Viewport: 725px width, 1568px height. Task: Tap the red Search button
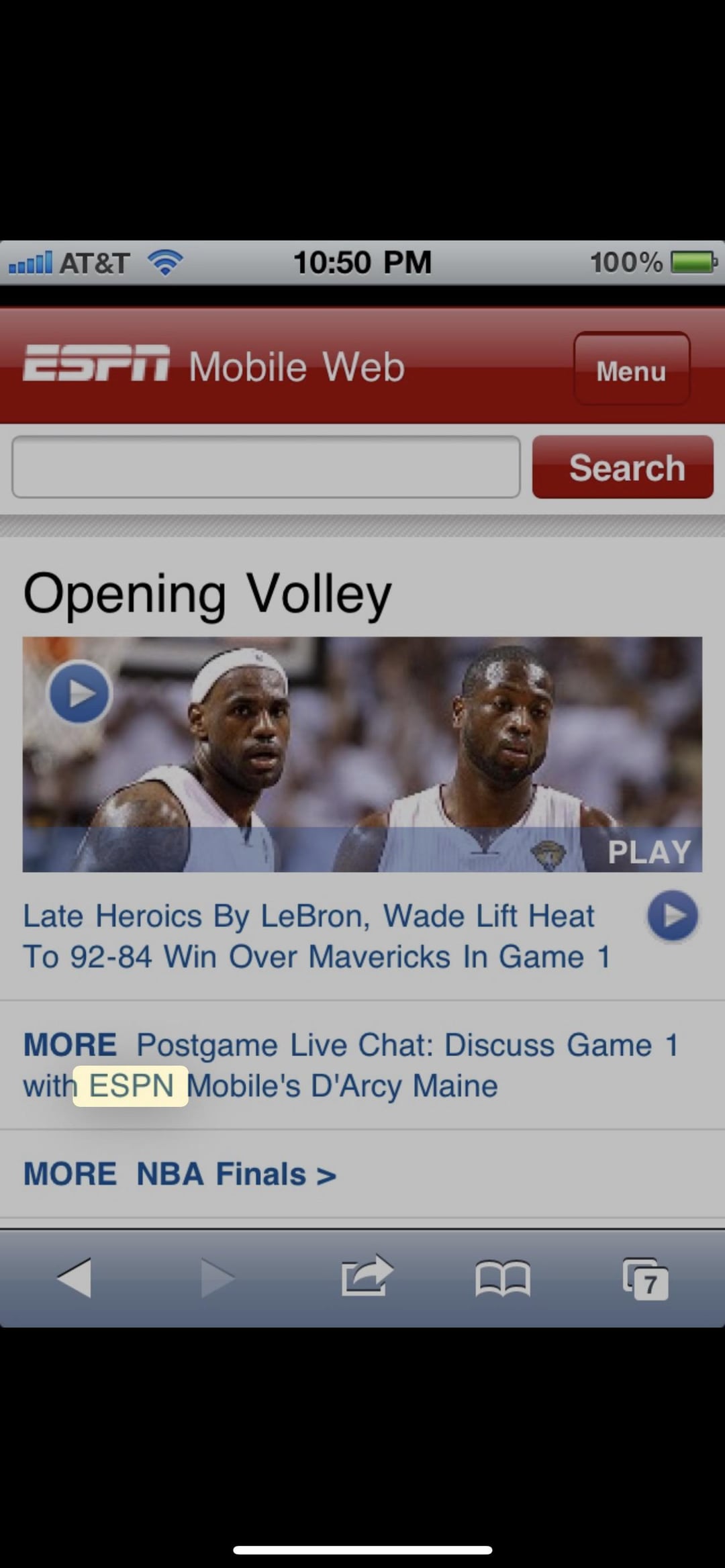click(622, 467)
